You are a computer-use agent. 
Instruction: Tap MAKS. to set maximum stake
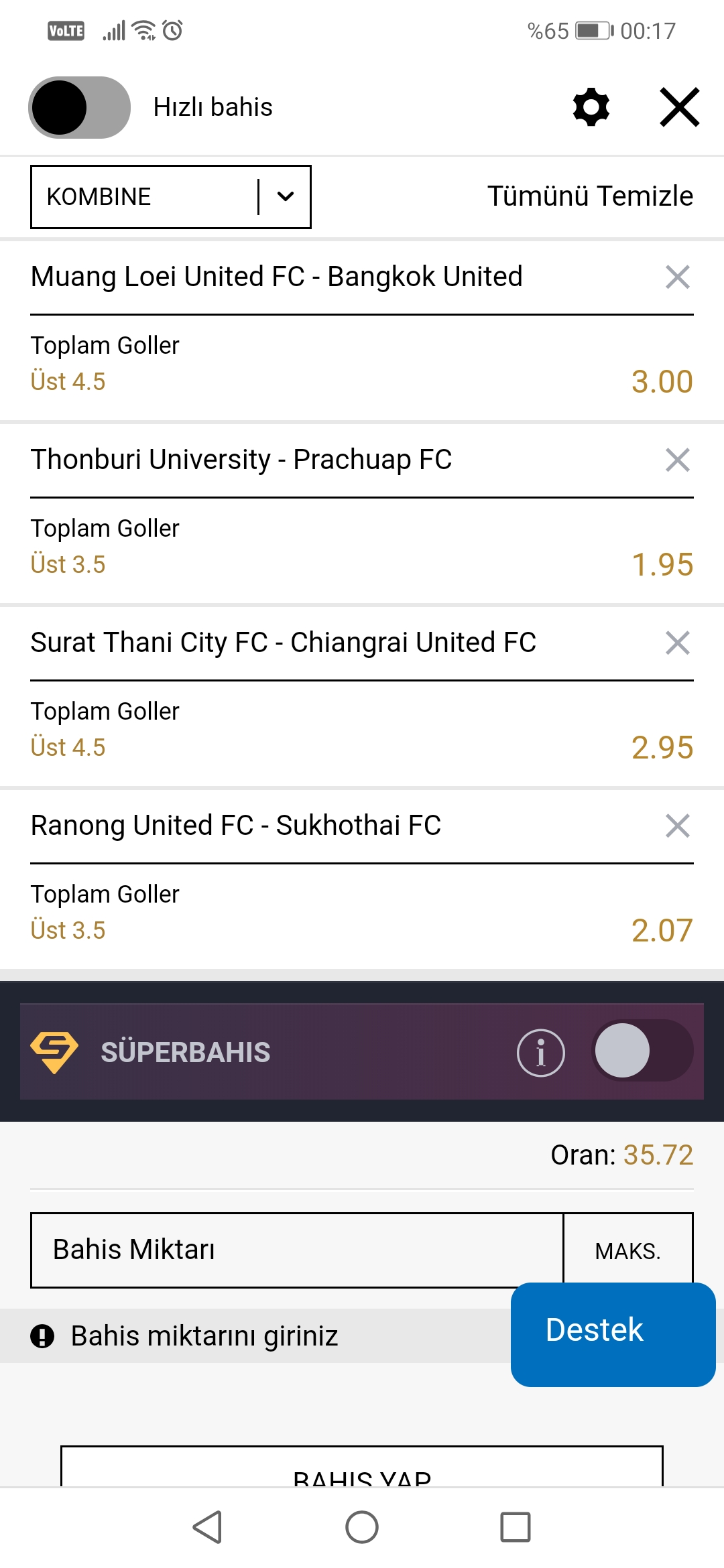pos(628,1250)
